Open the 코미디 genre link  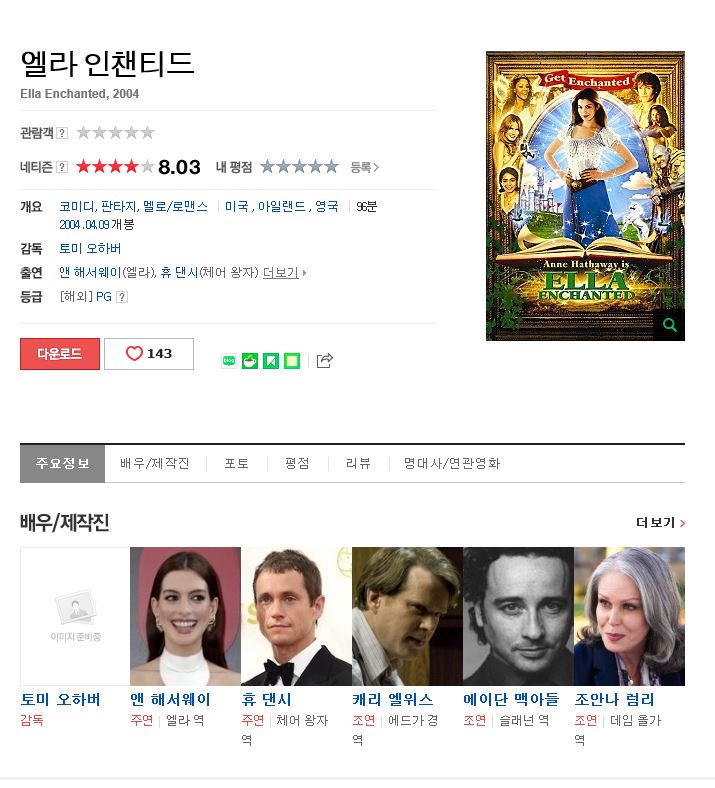pos(77,206)
